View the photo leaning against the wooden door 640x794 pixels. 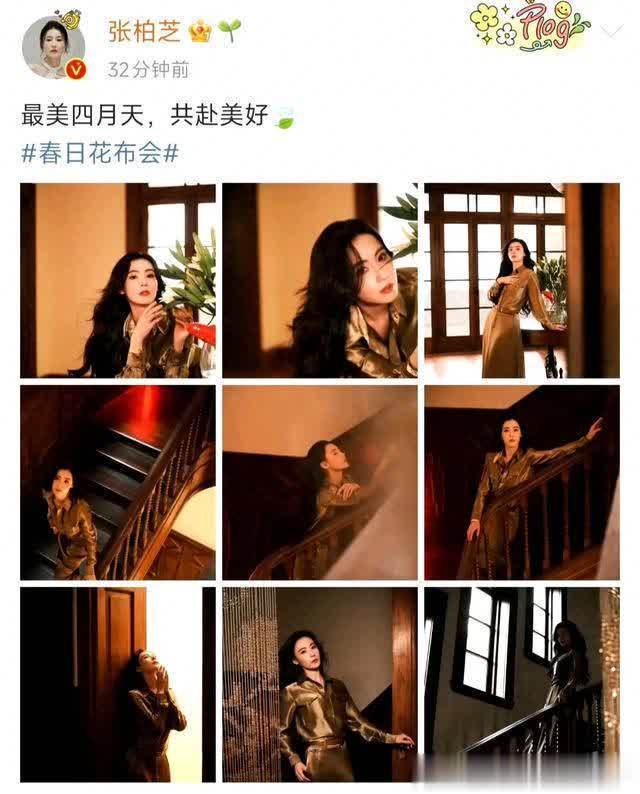(x=118, y=684)
